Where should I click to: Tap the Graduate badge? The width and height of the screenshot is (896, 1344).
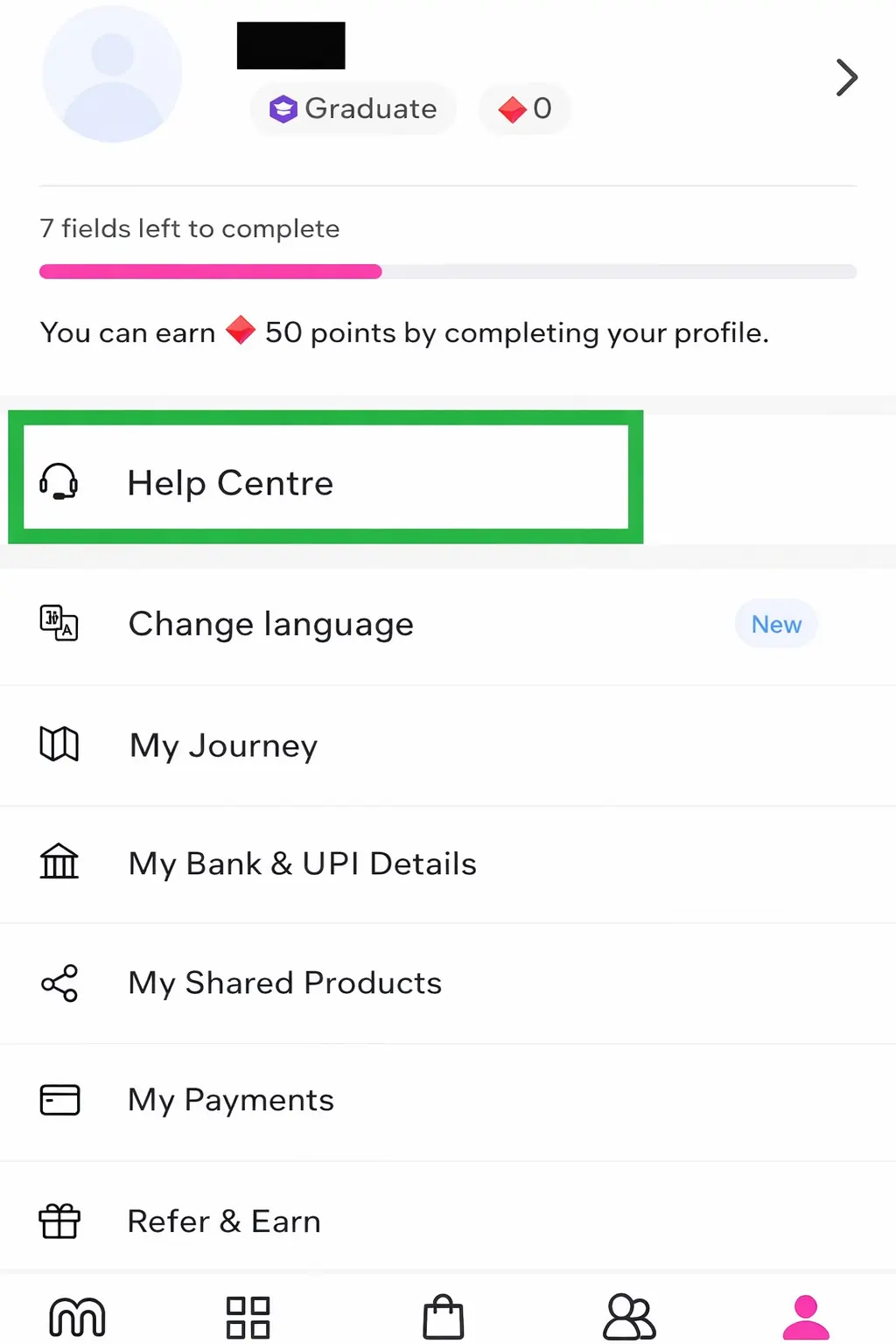[x=353, y=108]
